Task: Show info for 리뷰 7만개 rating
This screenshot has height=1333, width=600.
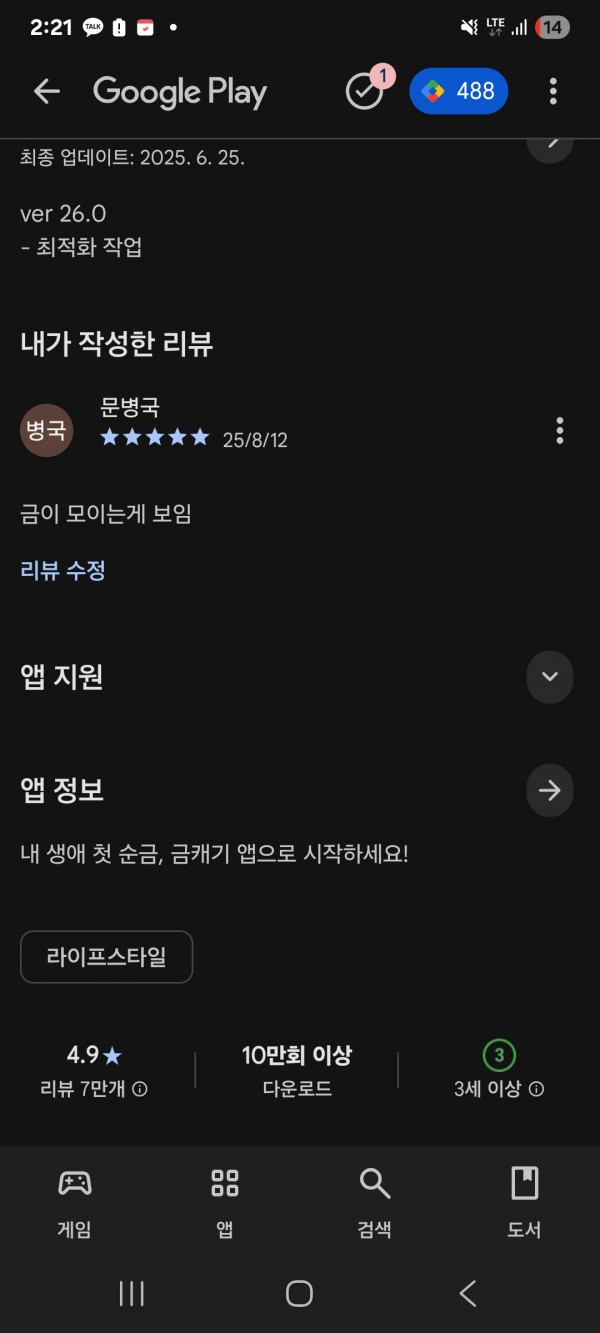Action: coord(140,1090)
